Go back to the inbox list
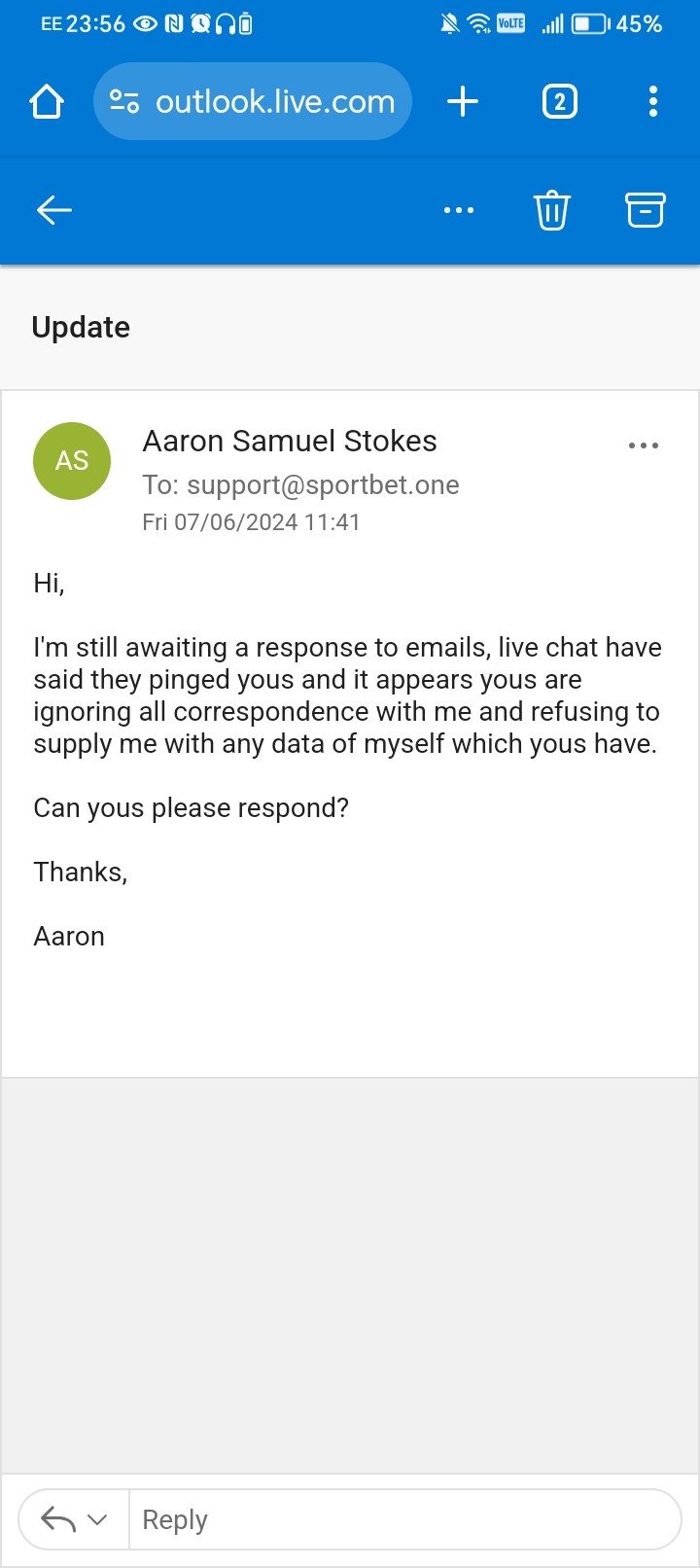The width and height of the screenshot is (700, 1568). (x=54, y=210)
